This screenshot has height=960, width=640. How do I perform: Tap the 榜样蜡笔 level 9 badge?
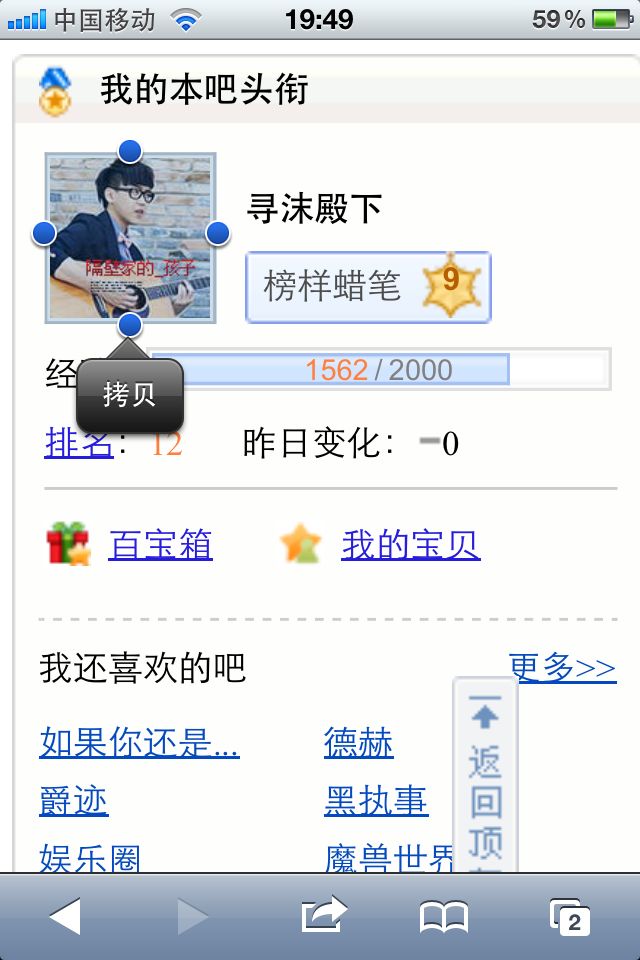368,287
